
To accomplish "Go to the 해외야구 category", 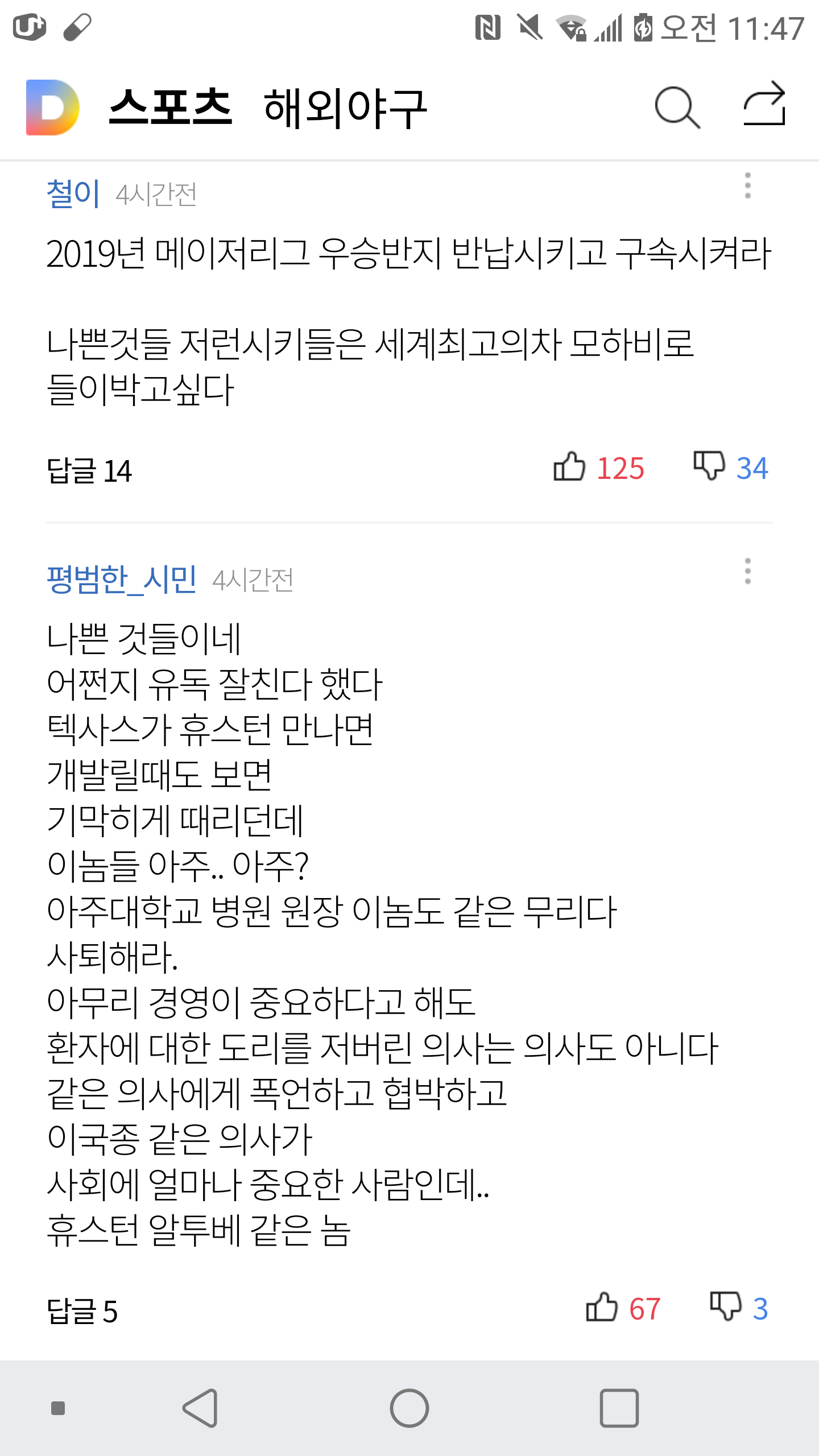I will [x=345, y=108].
